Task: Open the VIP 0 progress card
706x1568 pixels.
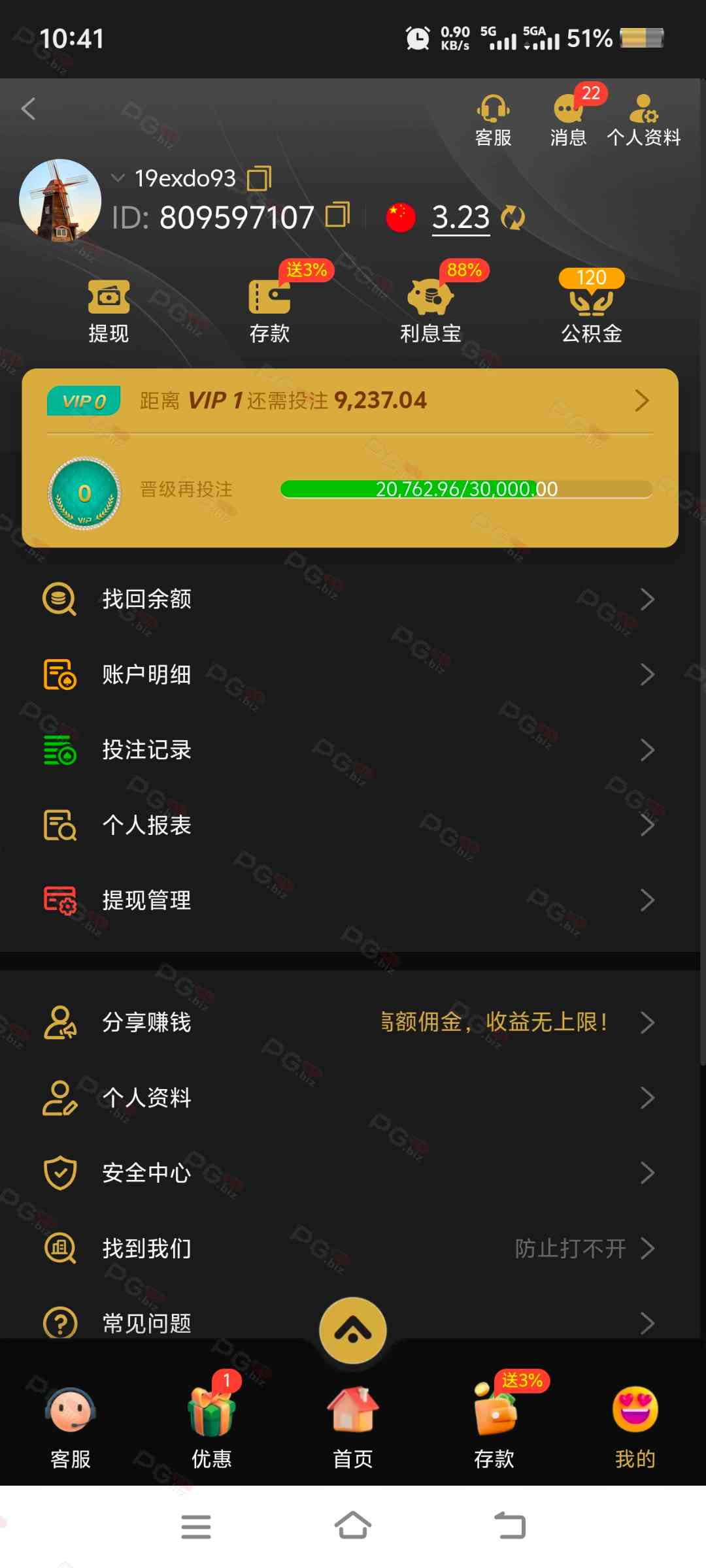Action: tap(350, 457)
